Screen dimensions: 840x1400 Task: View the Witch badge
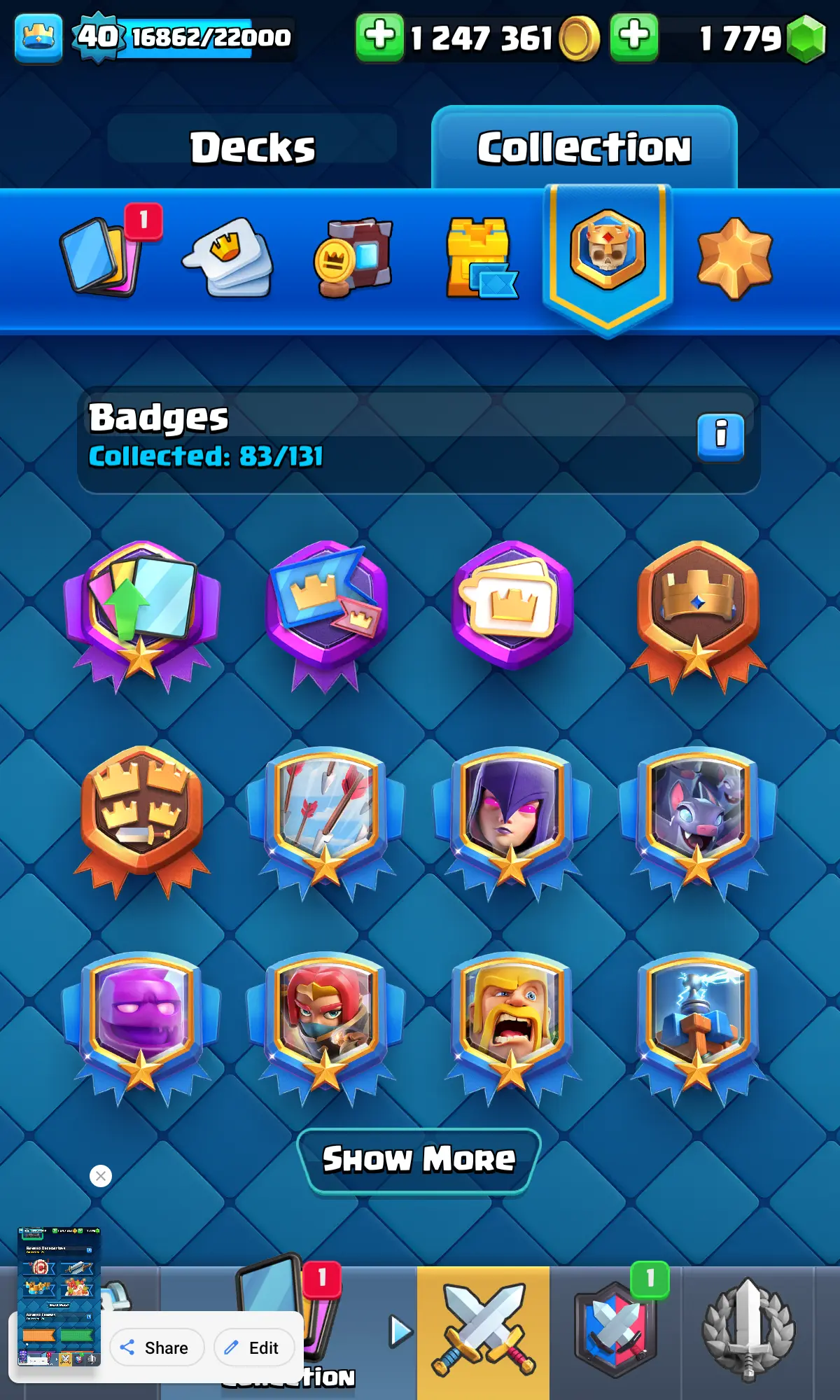tap(511, 819)
